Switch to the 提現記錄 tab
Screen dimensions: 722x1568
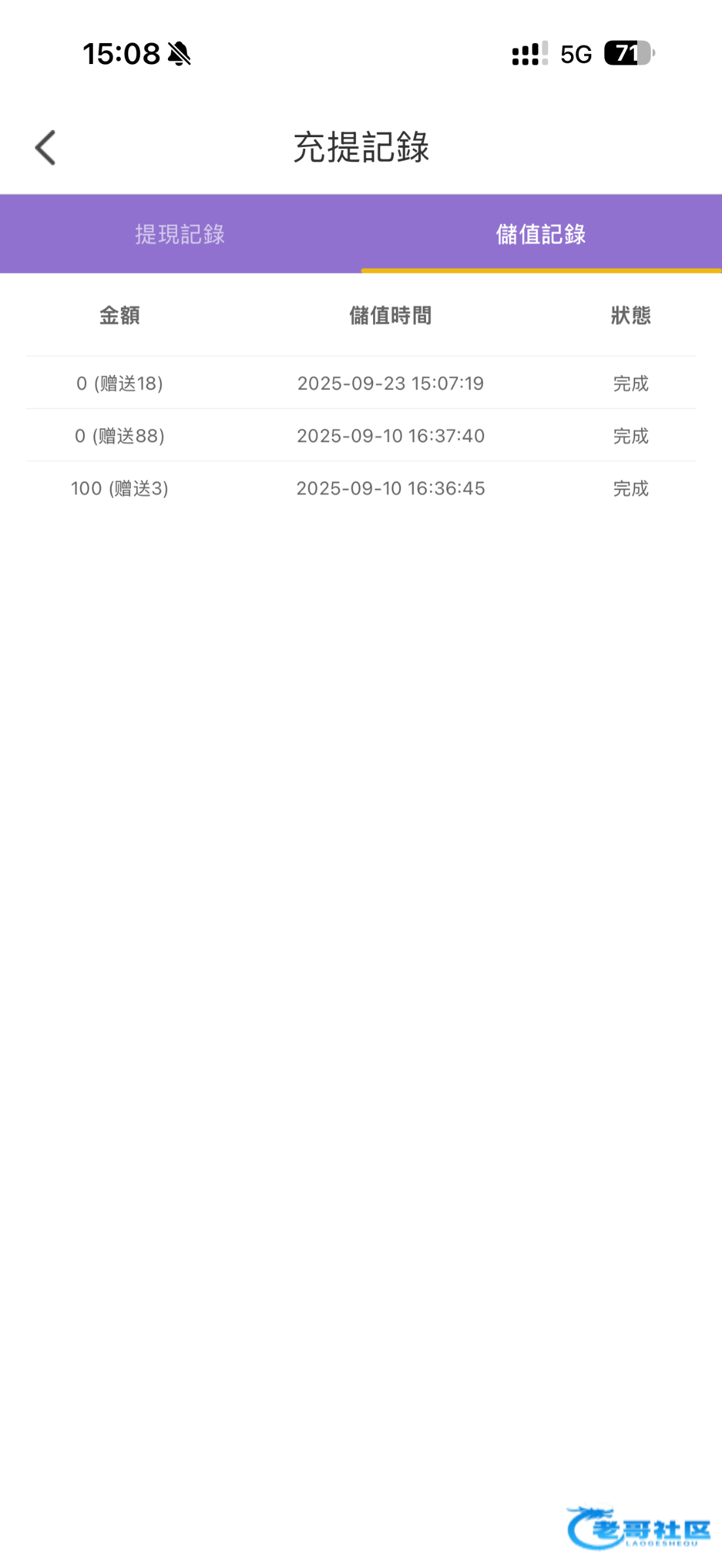tap(180, 234)
